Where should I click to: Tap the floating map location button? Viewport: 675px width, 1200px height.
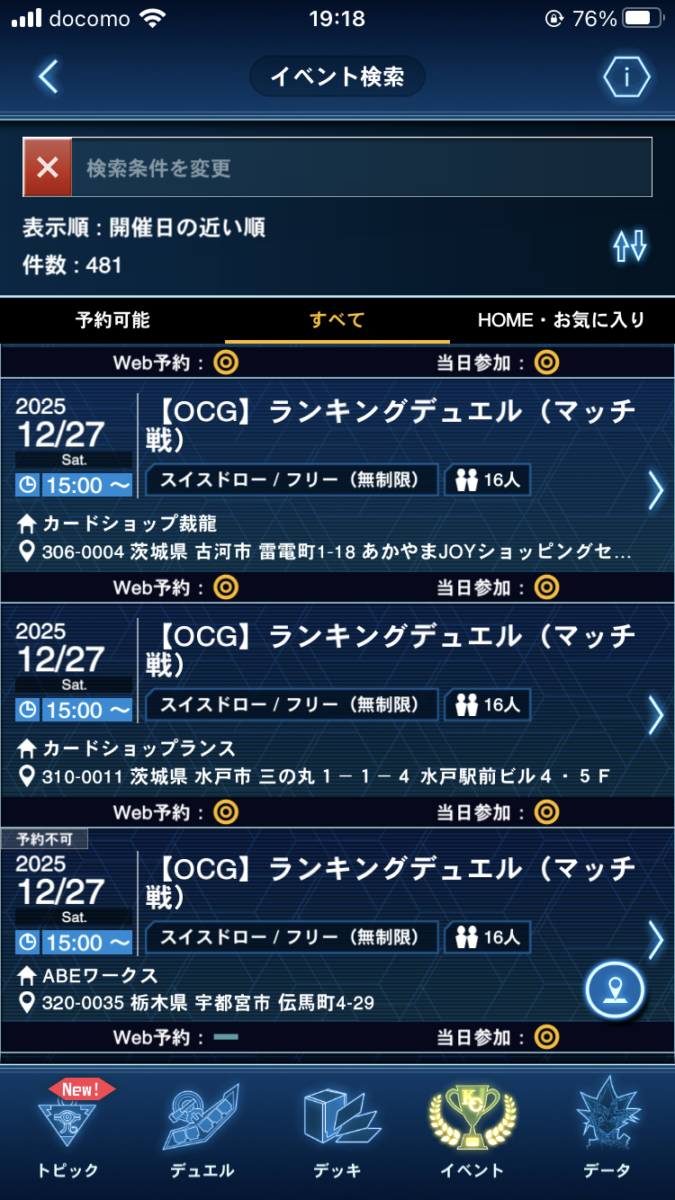[x=614, y=989]
